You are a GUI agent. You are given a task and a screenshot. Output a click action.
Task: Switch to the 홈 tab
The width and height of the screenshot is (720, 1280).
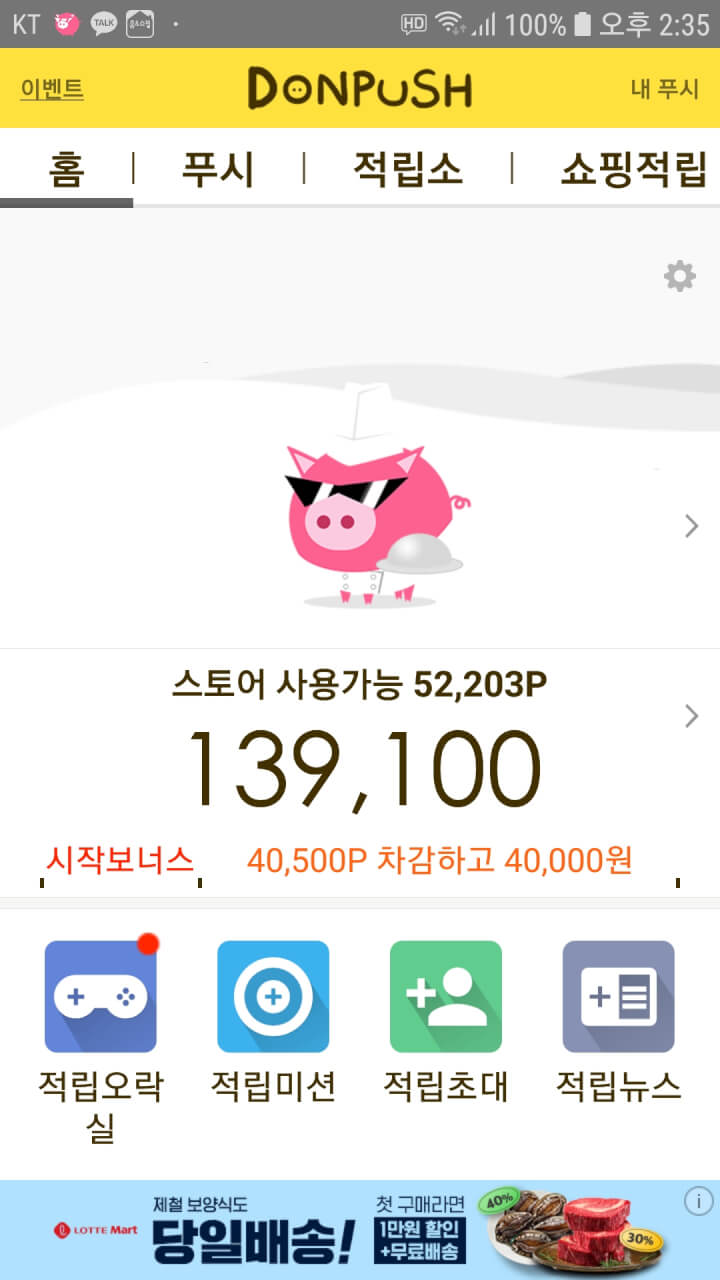pos(66,169)
